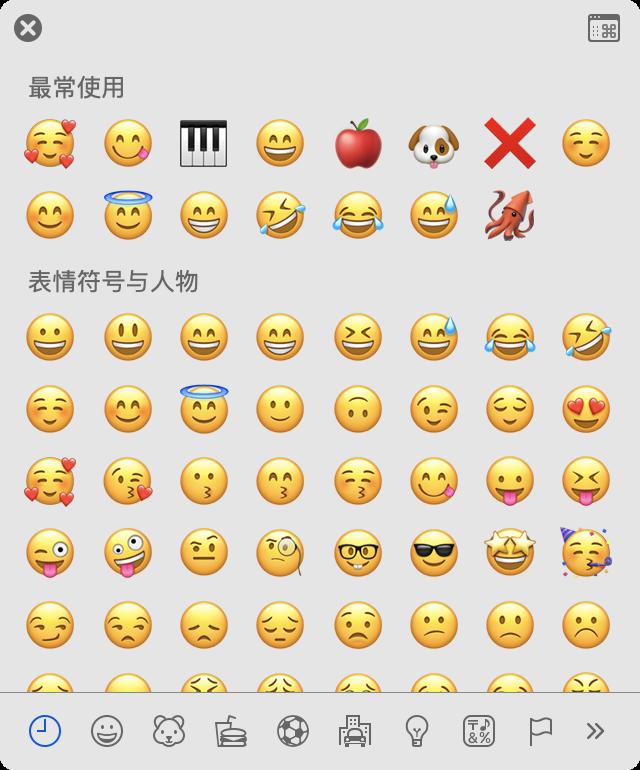This screenshot has height=770, width=640.
Task: Insert the upside-down face emoji
Action: 357,409
